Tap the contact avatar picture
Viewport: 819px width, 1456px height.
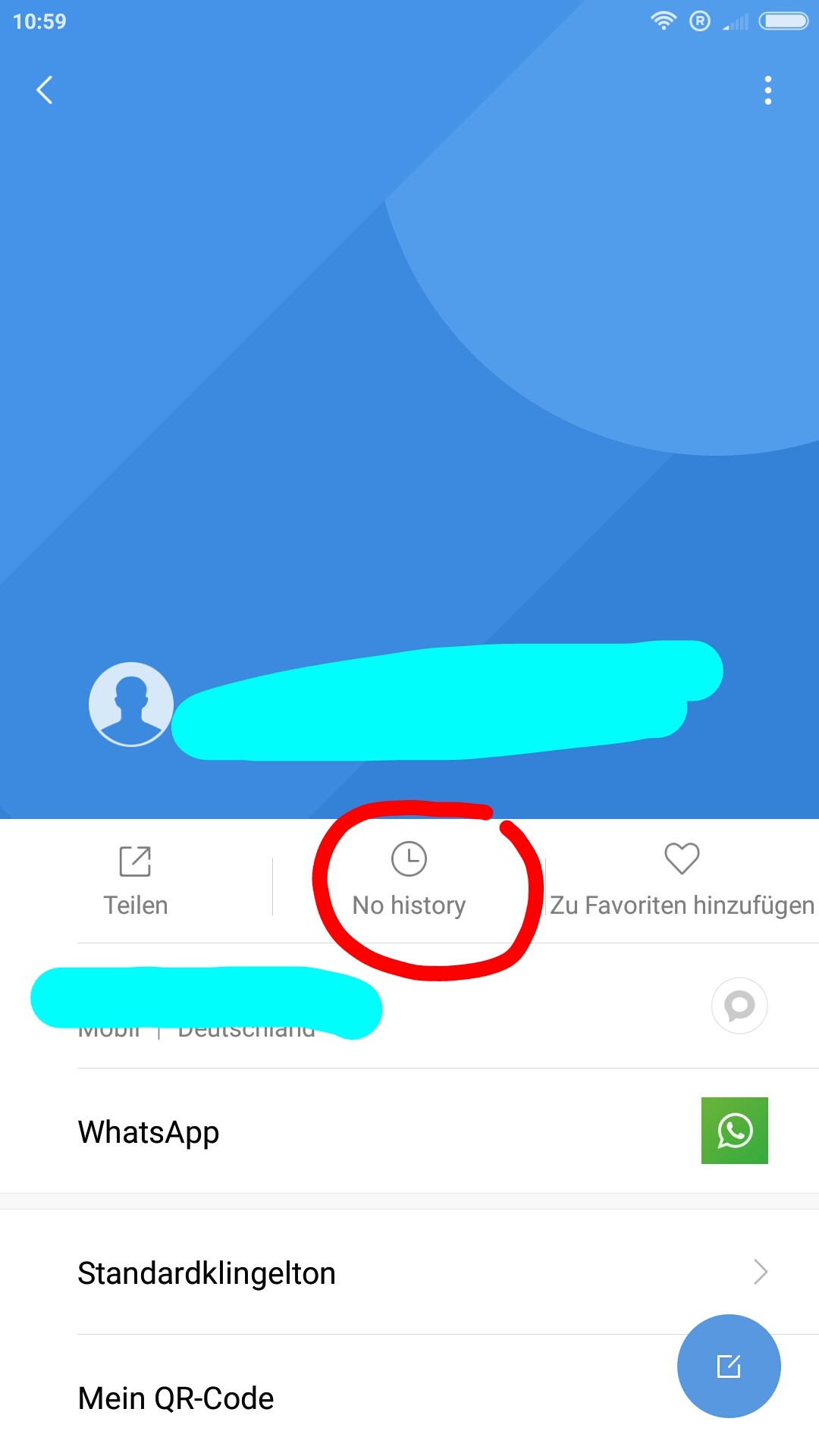click(131, 704)
